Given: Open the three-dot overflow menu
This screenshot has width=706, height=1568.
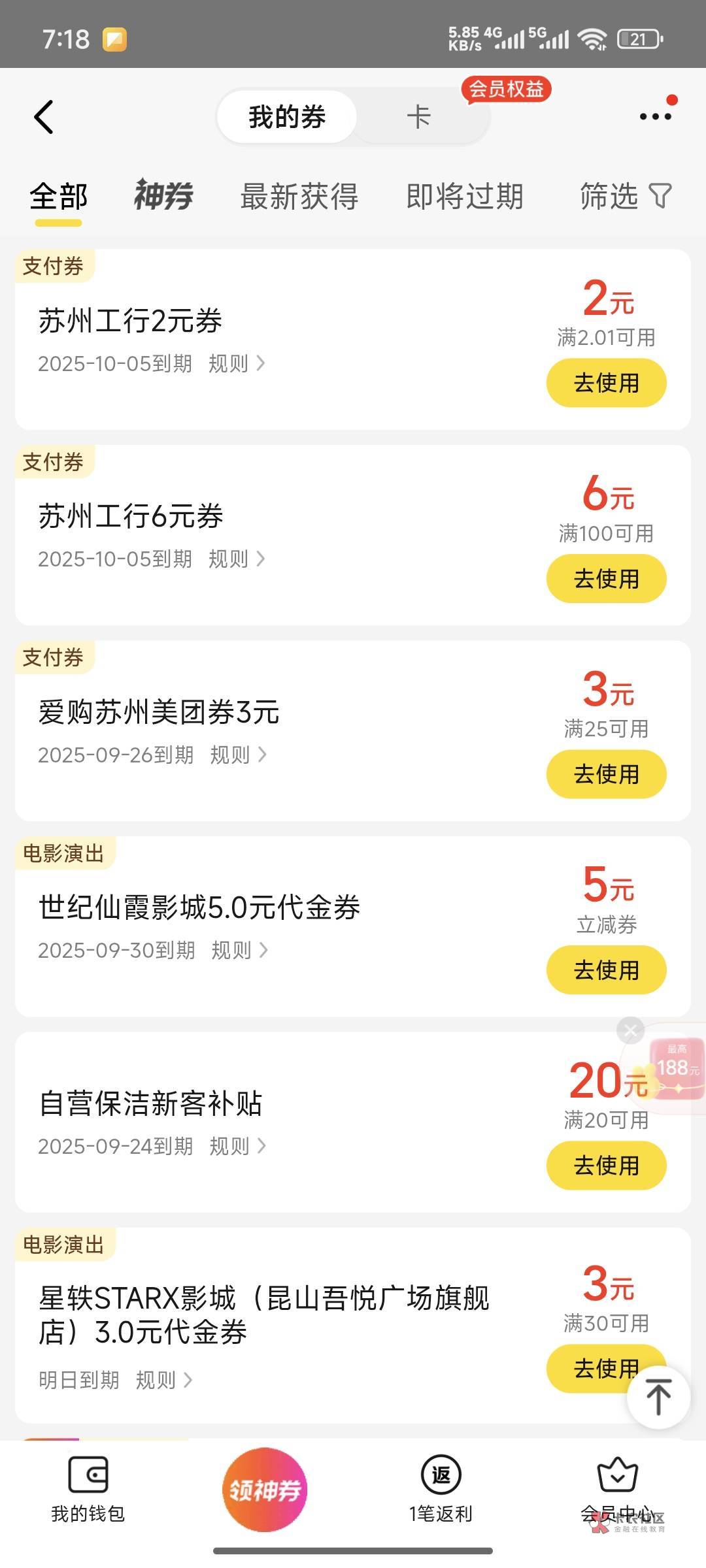Looking at the screenshot, I should click(655, 116).
